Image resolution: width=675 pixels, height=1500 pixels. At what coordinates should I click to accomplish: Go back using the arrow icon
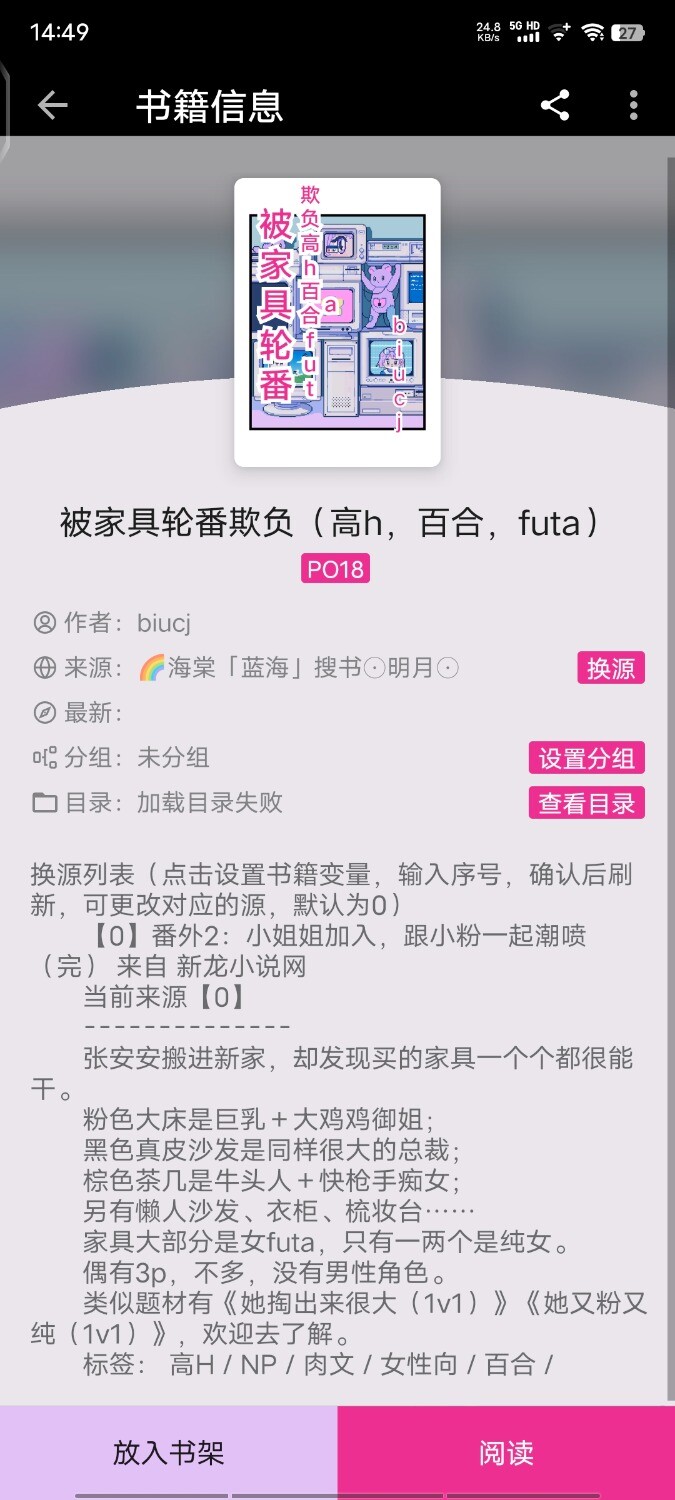pos(52,105)
